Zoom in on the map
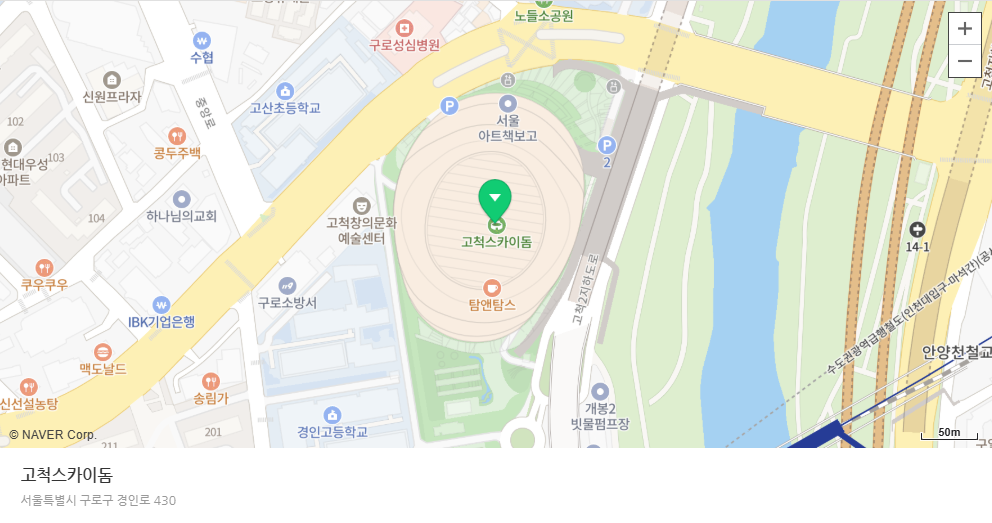Image resolution: width=992 pixels, height=523 pixels. coord(964,28)
